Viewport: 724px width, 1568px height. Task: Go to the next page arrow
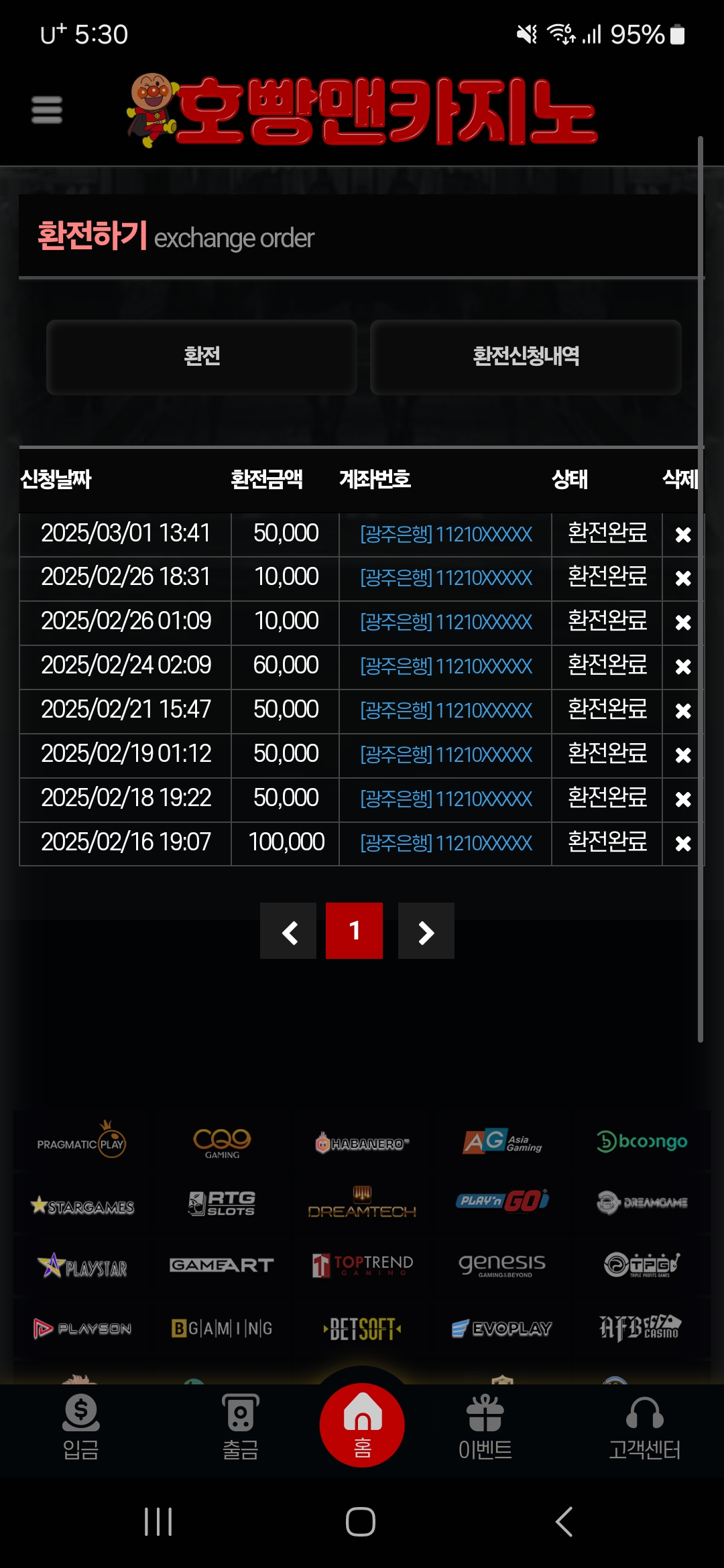tap(426, 931)
